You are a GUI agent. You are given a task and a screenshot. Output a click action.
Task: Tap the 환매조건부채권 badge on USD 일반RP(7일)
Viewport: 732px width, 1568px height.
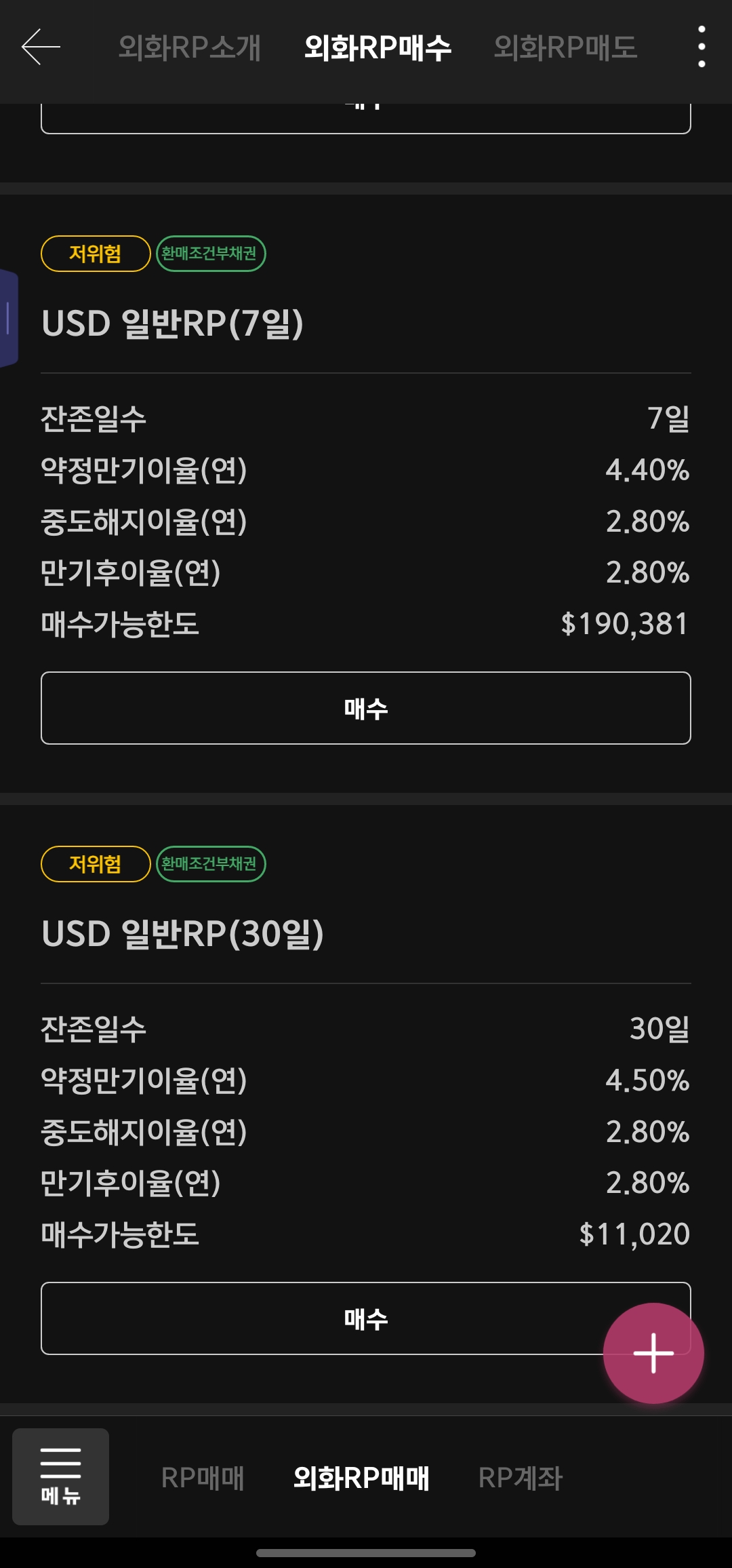click(210, 253)
